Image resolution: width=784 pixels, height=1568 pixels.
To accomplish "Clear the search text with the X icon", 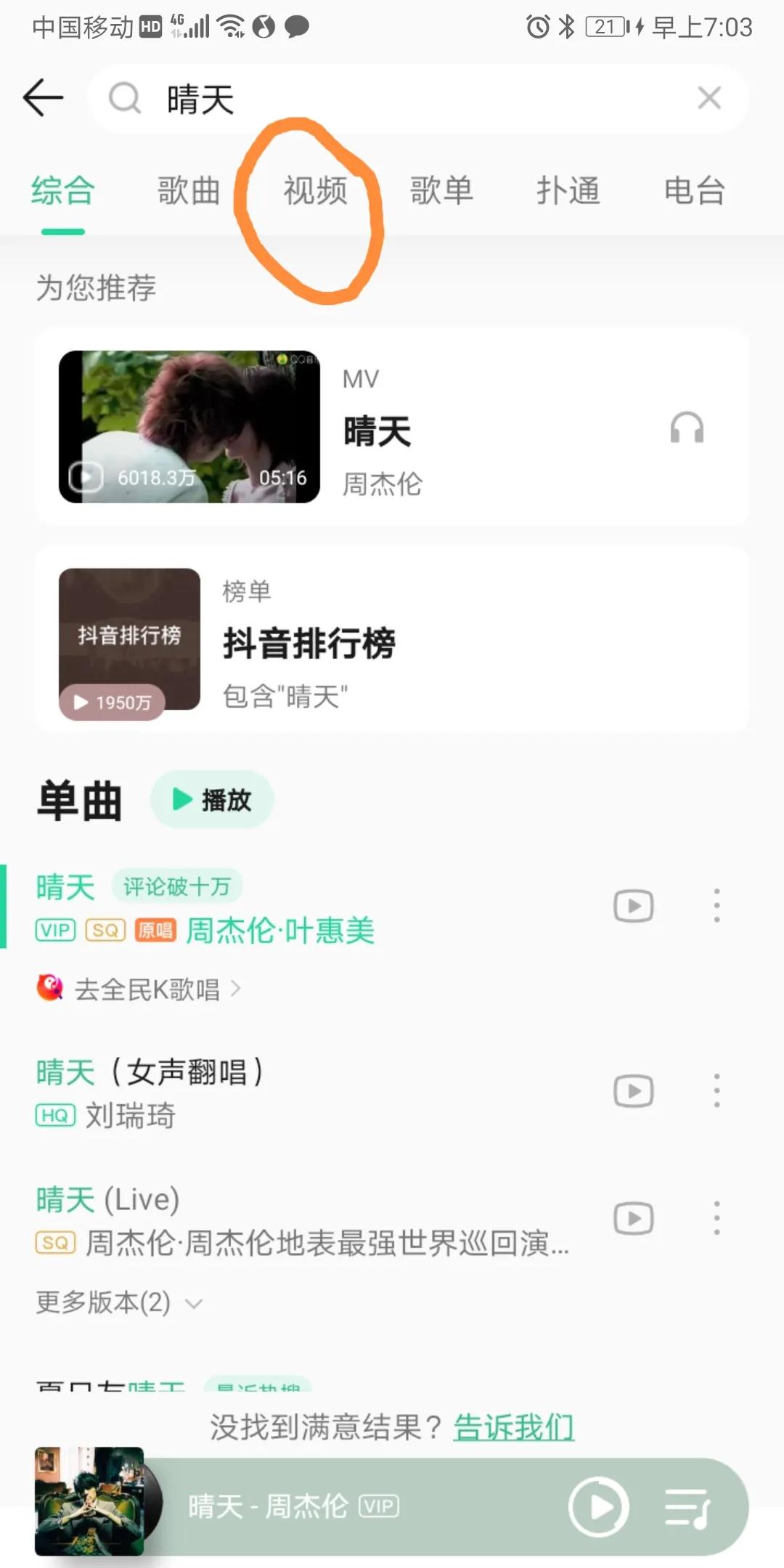I will click(x=709, y=97).
